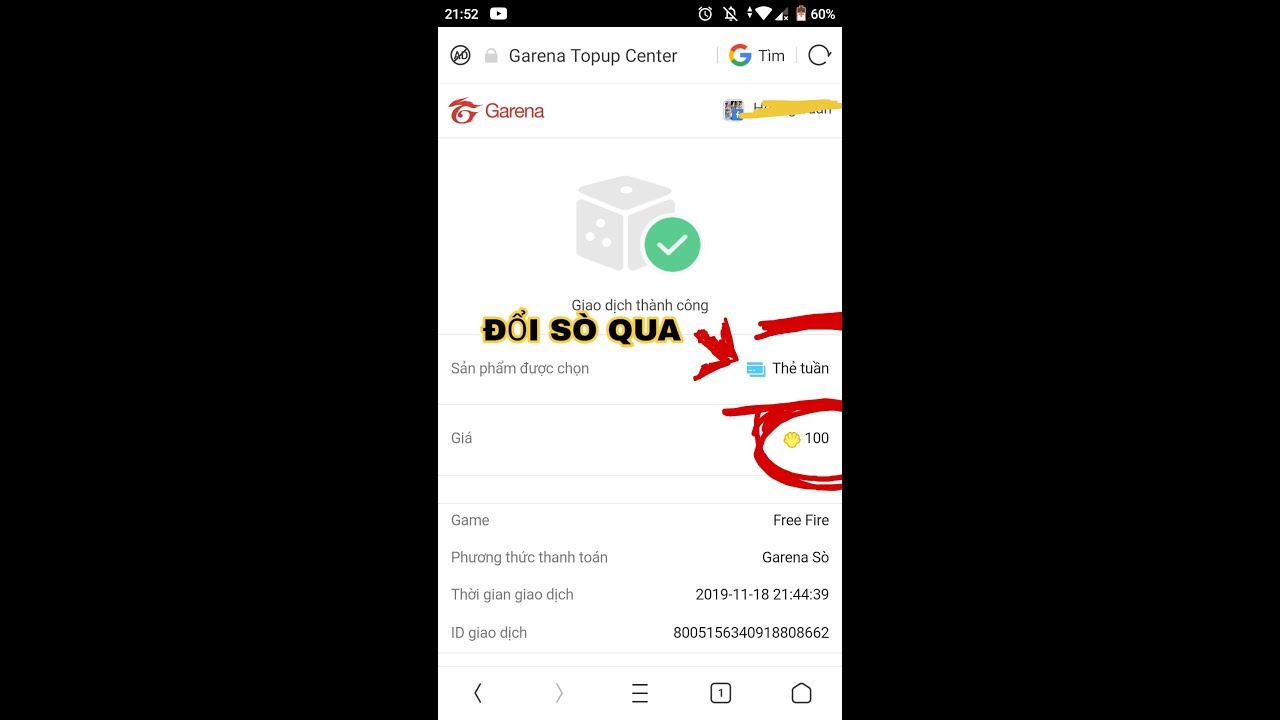Open the Google Tìm search shortcut

tap(757, 56)
